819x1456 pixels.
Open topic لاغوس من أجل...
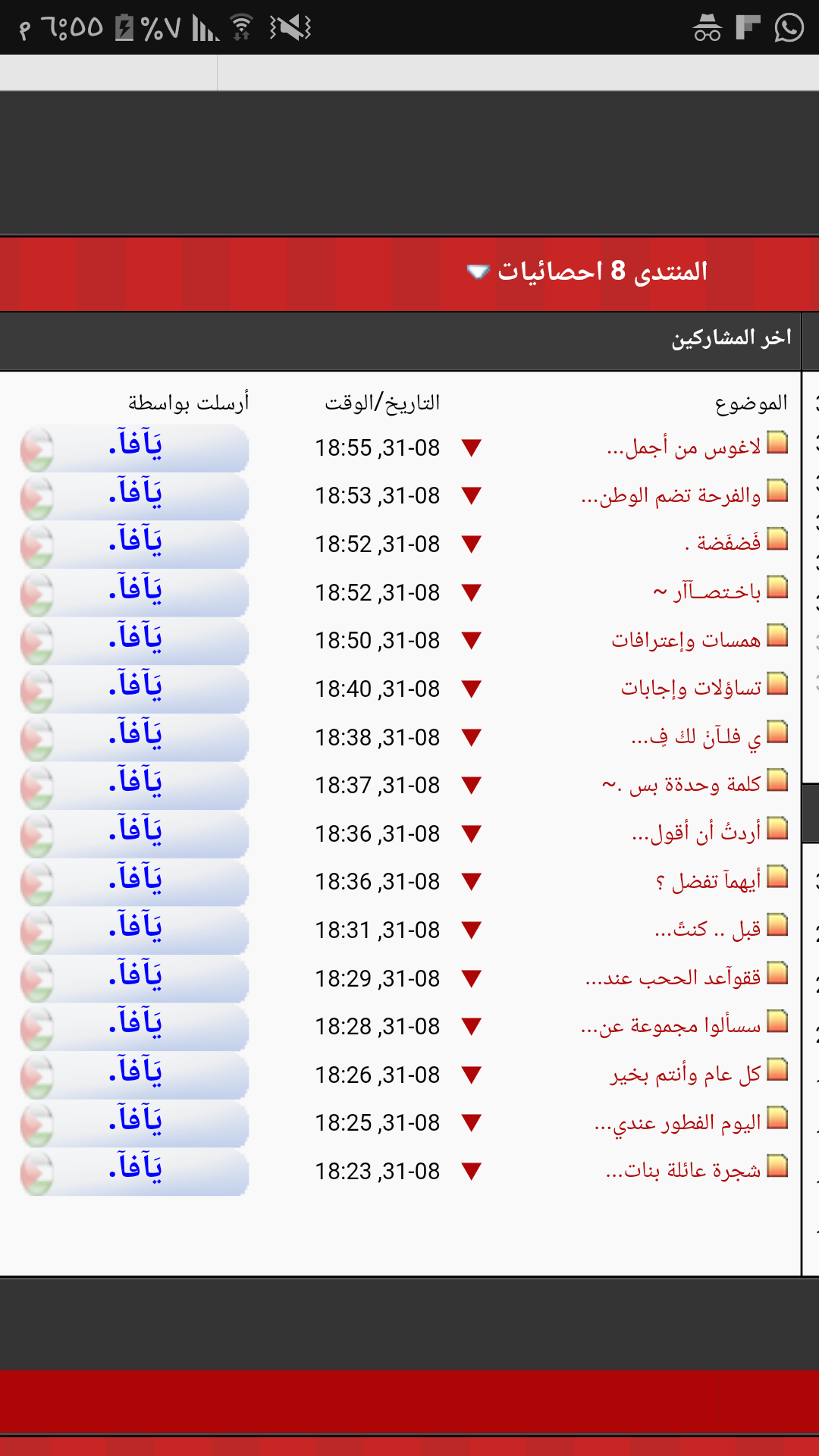(x=683, y=447)
